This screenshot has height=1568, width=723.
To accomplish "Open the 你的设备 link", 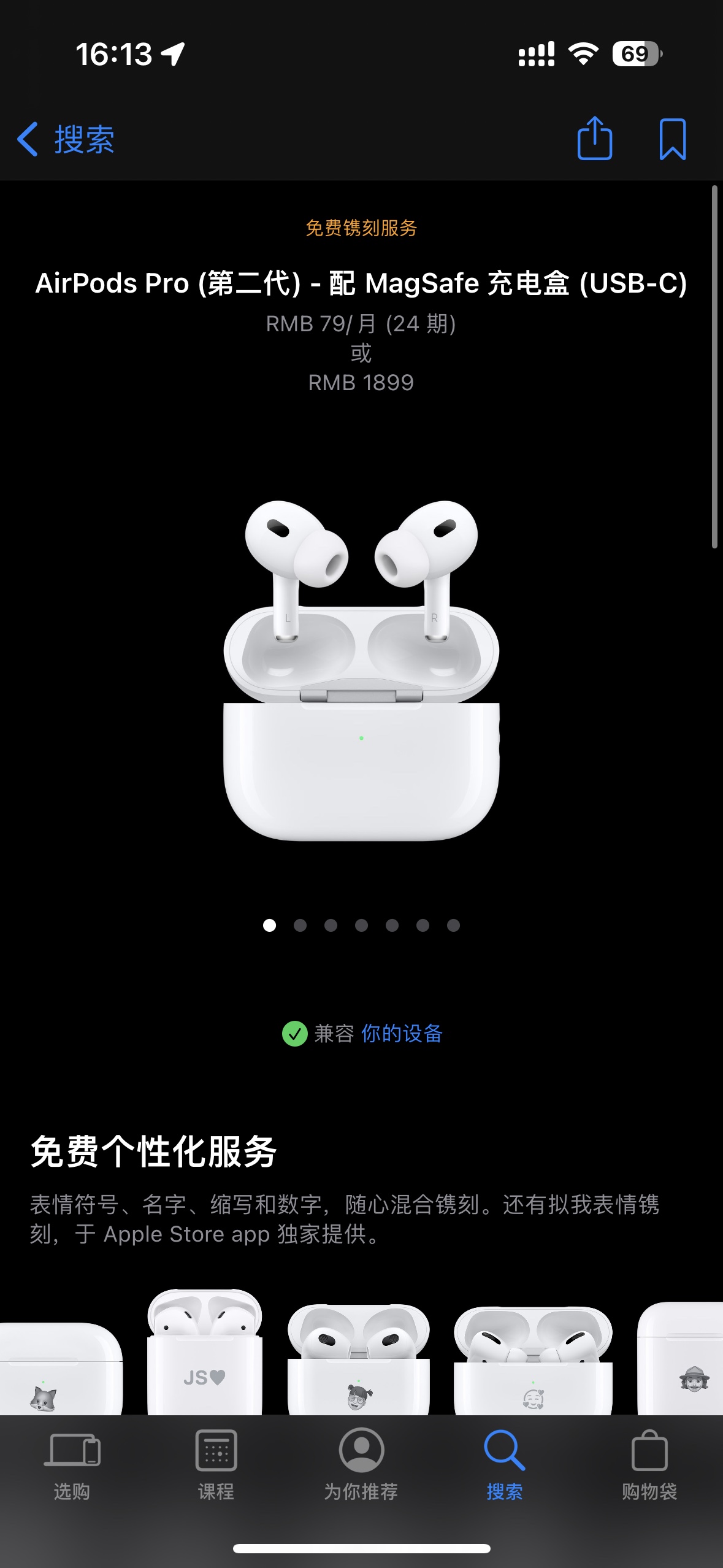I will coord(402,1032).
